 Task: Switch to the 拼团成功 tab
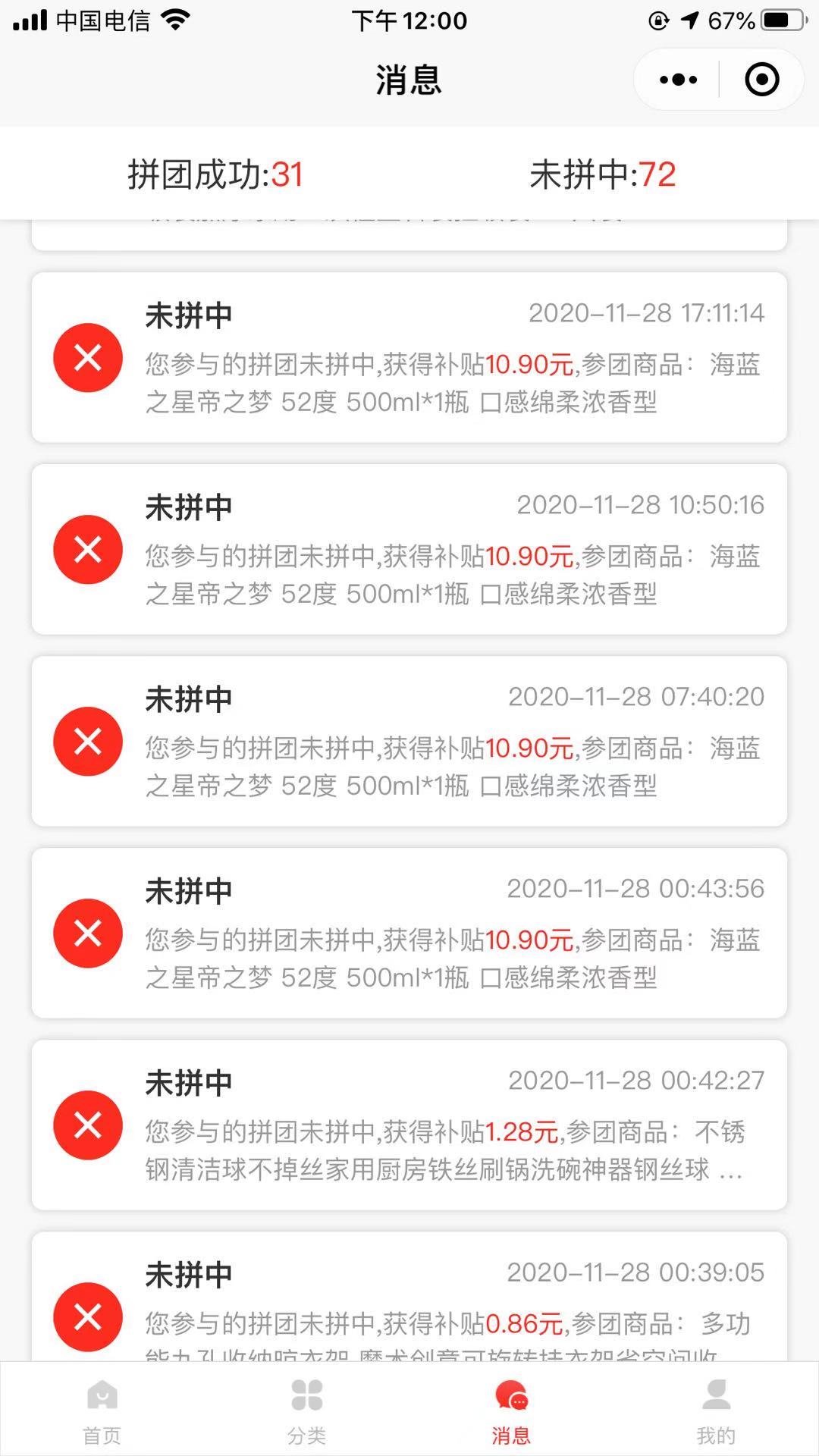pos(215,174)
